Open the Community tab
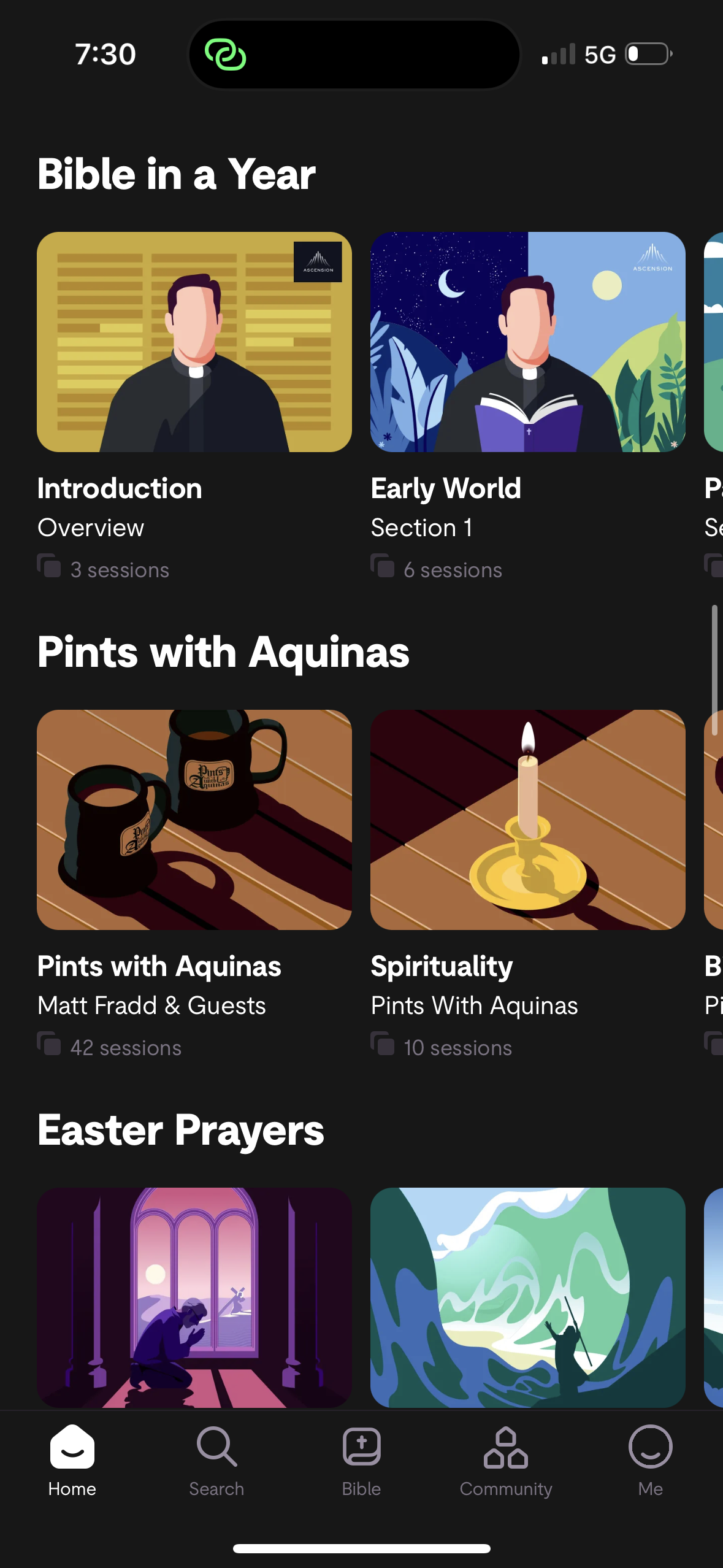Viewport: 723px width, 1568px height. pyautogui.click(x=506, y=1460)
